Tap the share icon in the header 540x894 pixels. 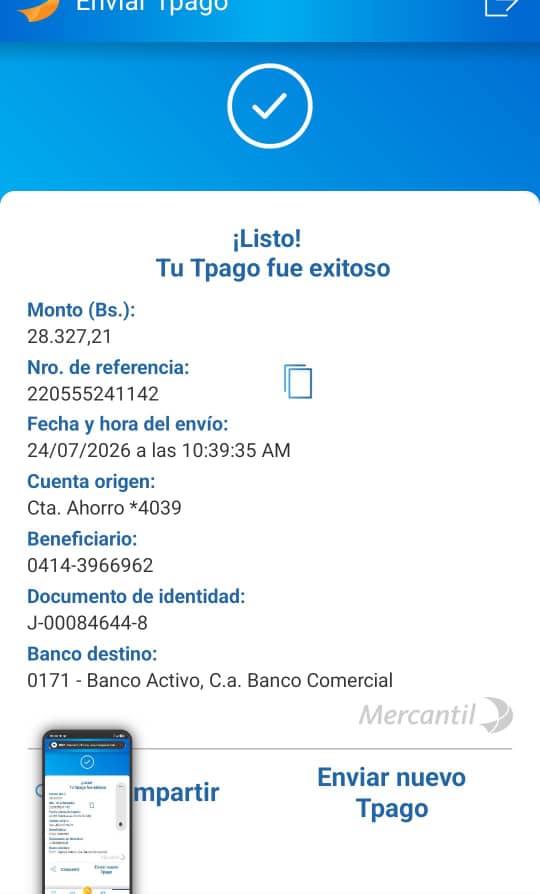[x=501, y=7]
